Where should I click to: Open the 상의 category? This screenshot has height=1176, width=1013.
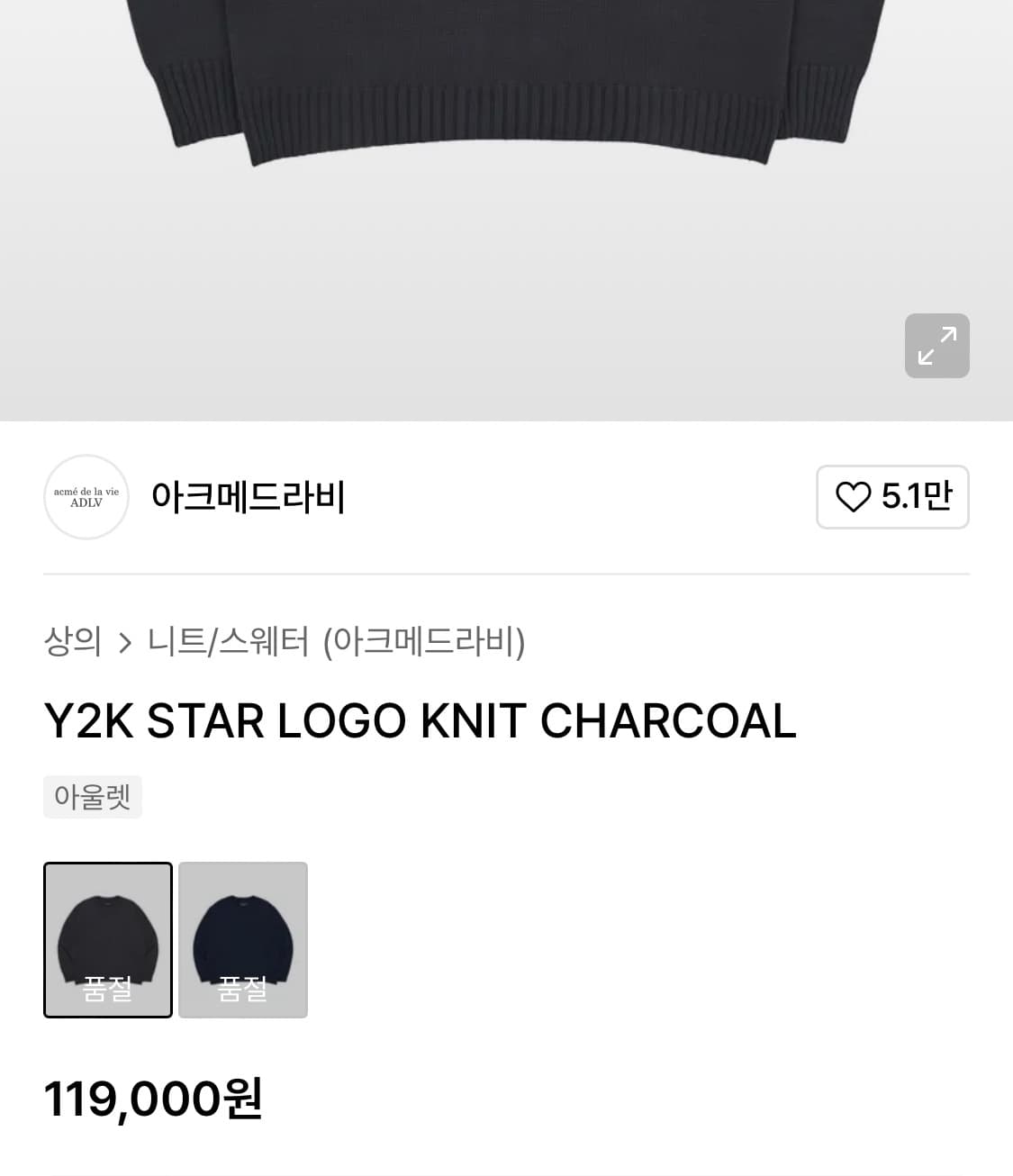click(x=72, y=642)
